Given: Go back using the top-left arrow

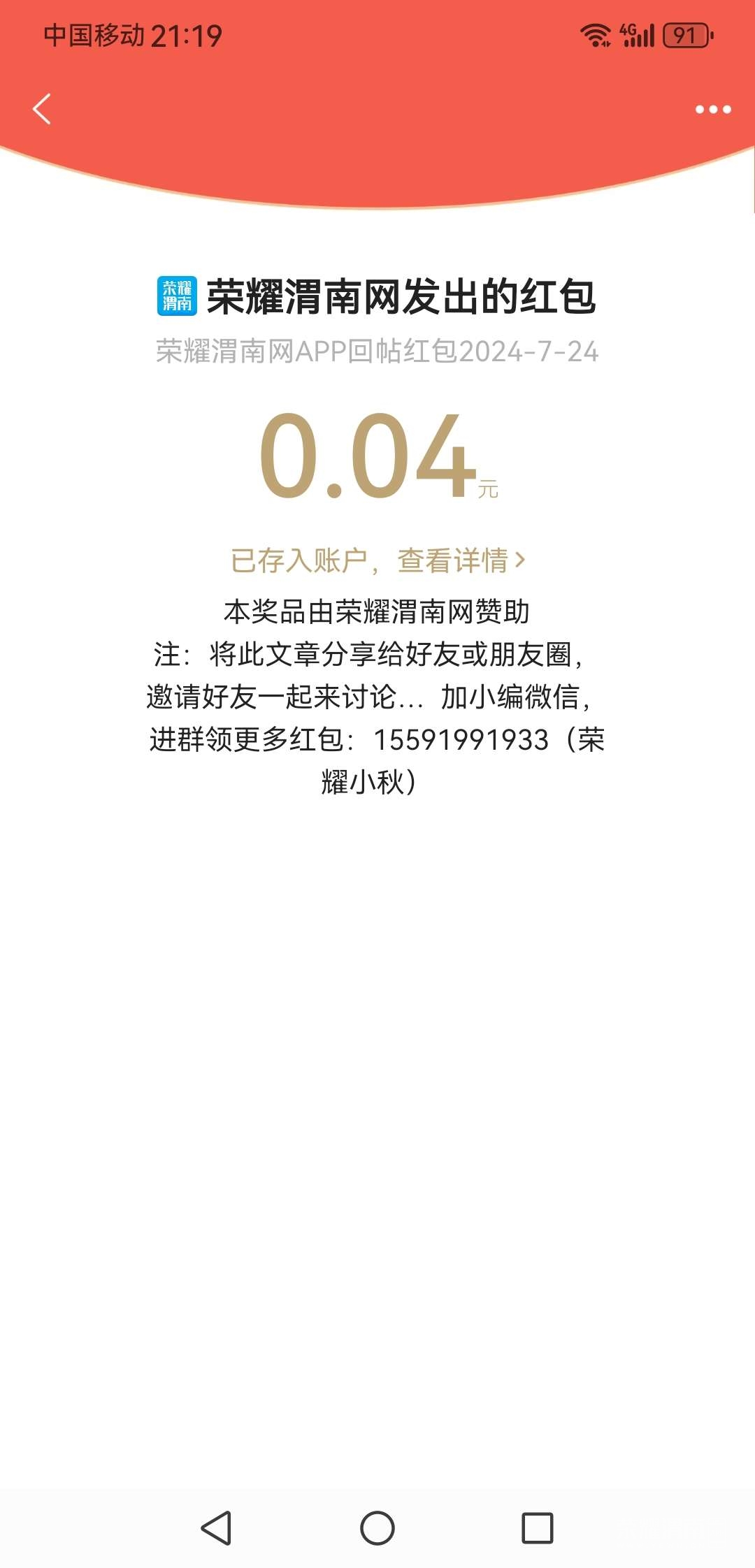Looking at the screenshot, I should point(42,109).
